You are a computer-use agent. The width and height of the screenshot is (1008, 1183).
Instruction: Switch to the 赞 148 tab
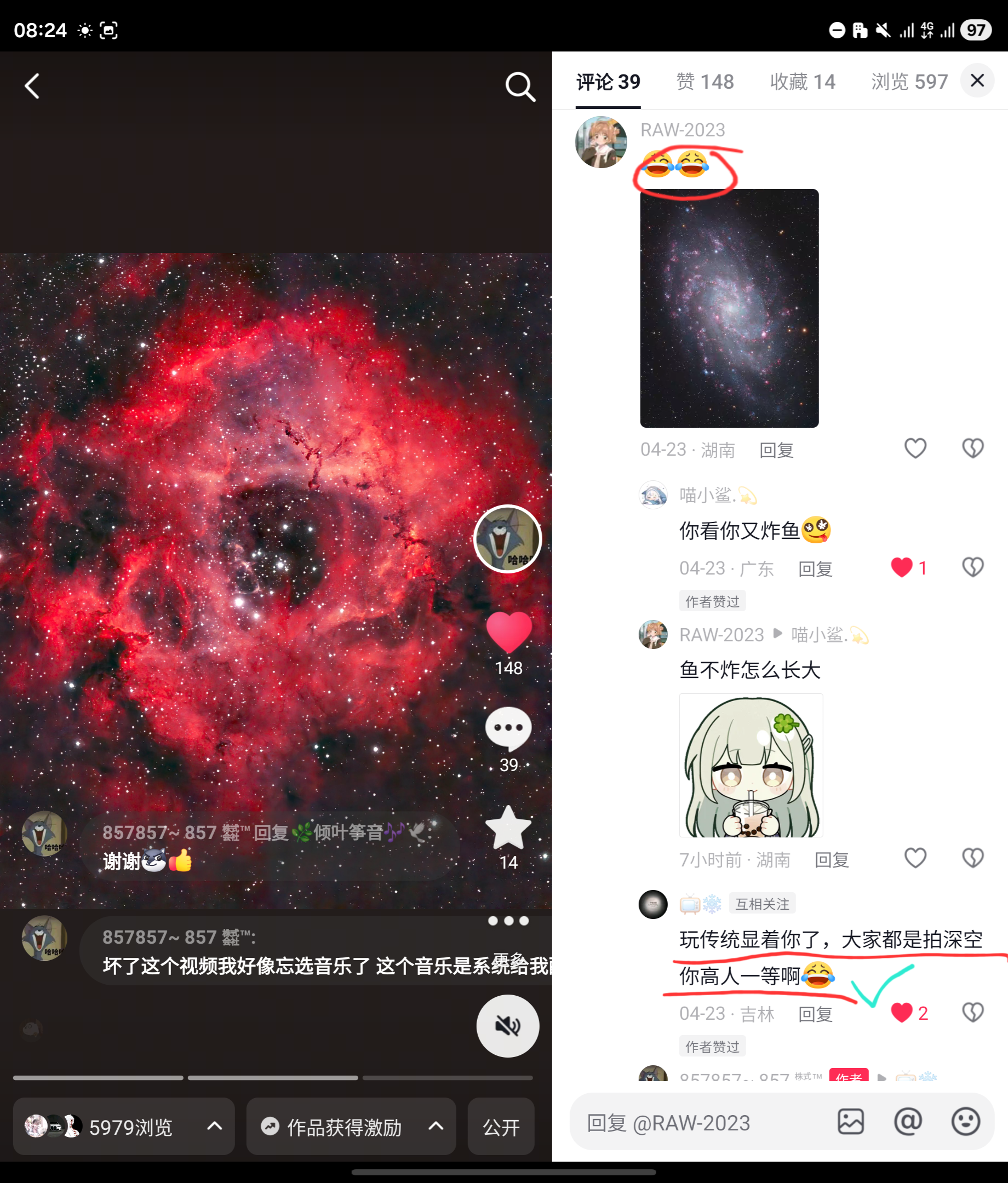tap(705, 82)
